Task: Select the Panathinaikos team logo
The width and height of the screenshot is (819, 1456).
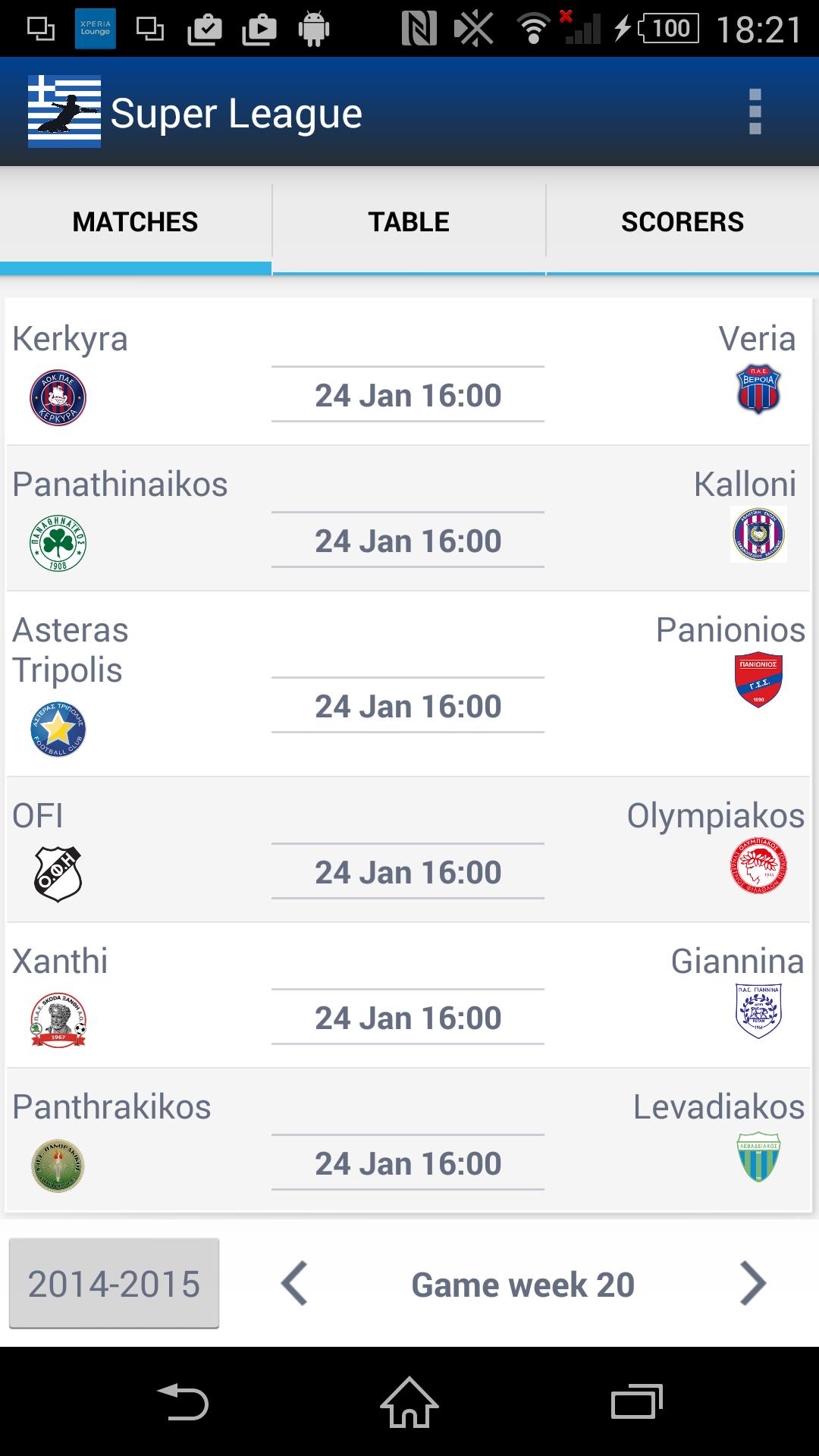Action: 57,540
